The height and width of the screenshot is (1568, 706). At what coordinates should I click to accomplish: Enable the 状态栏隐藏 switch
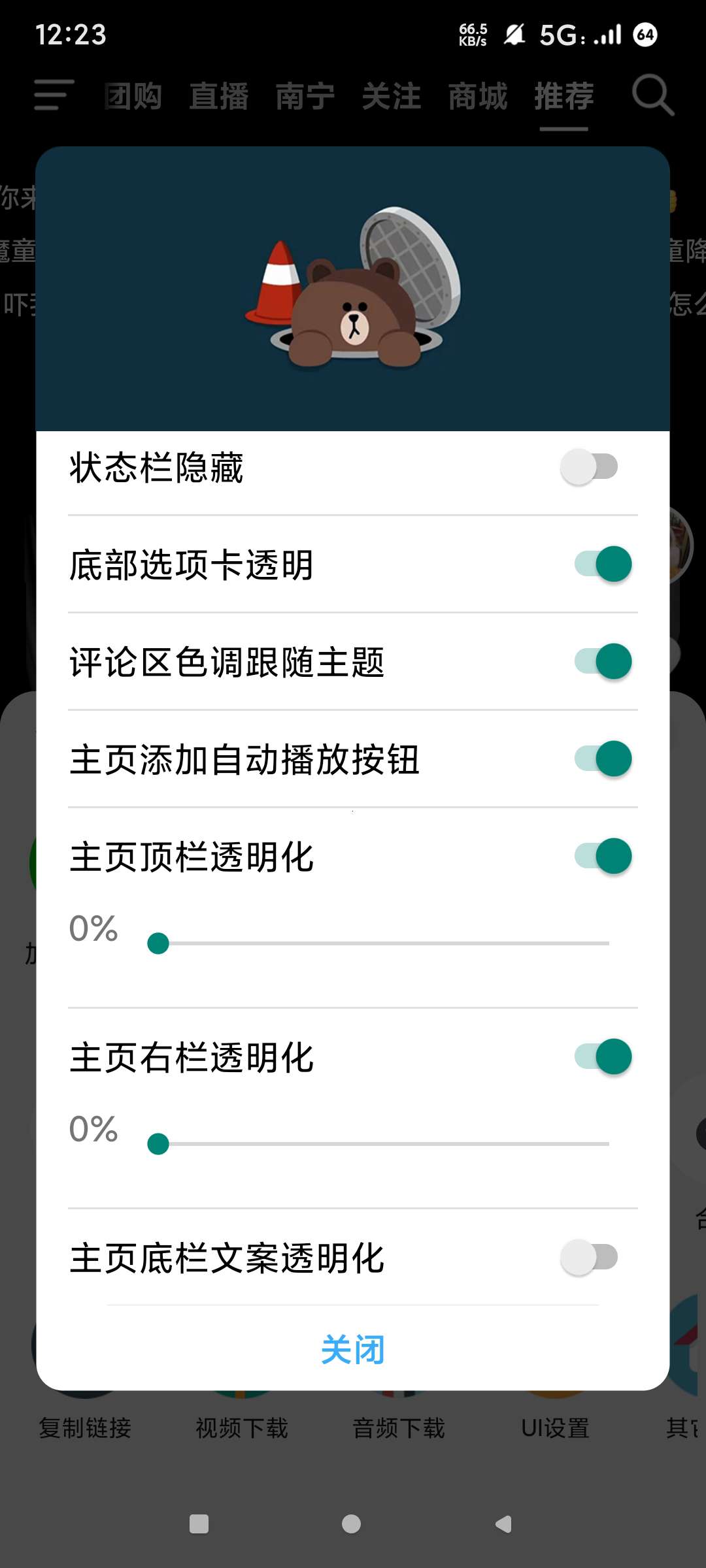click(589, 466)
